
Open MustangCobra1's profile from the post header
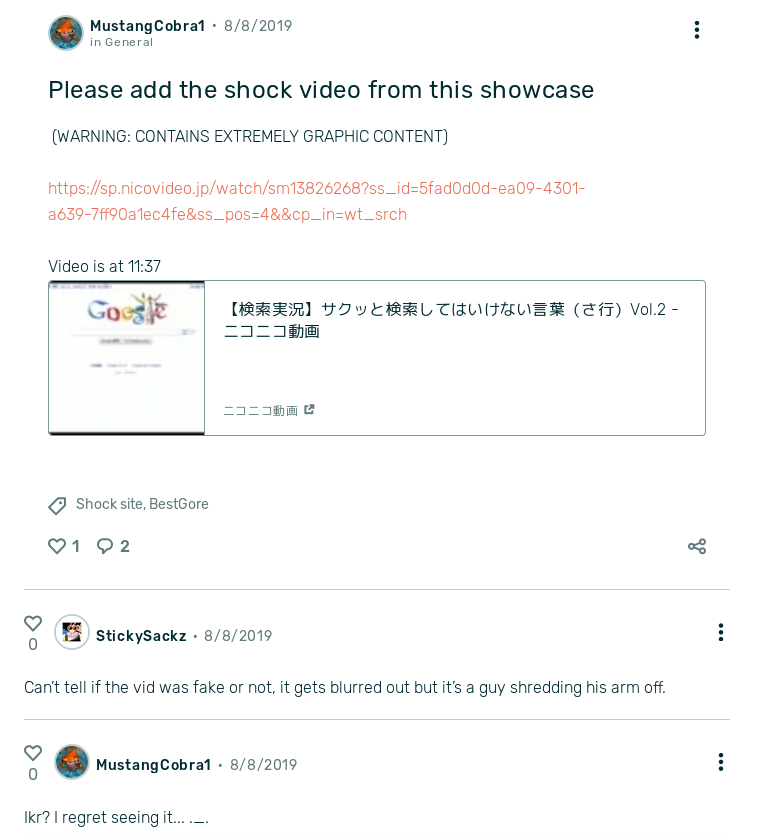pyautogui.click(x=146, y=26)
